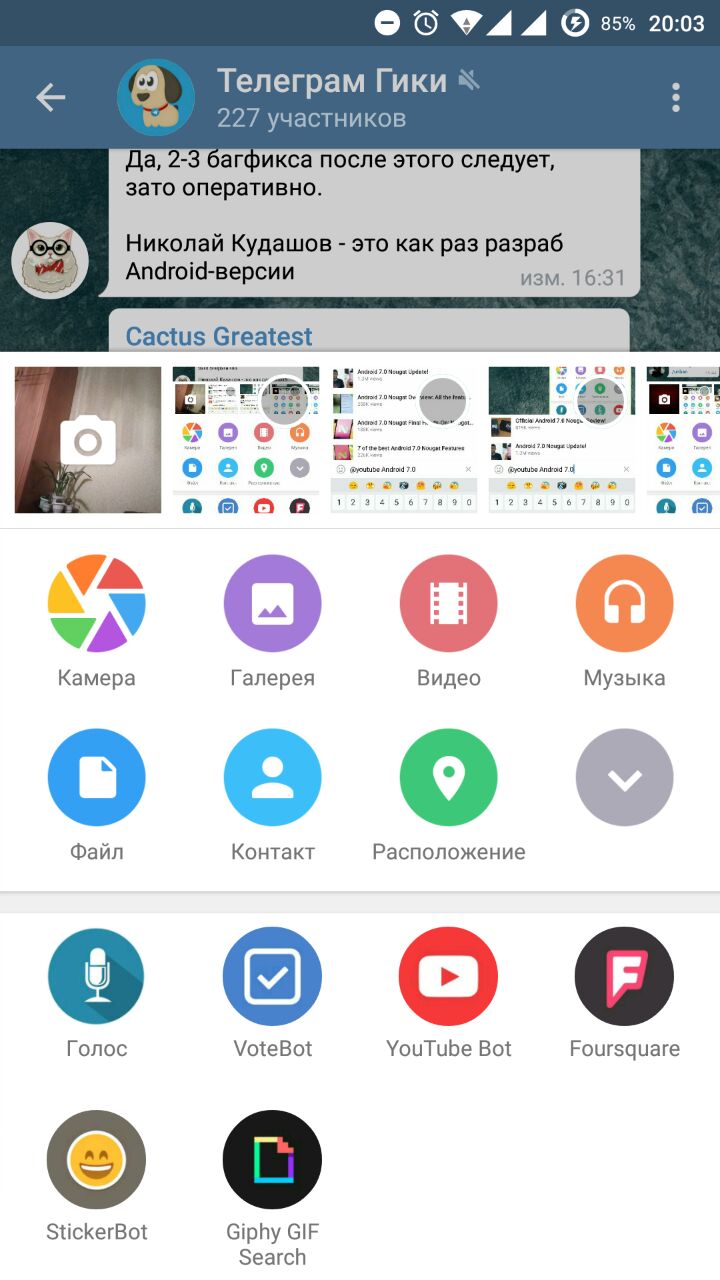Attach a document with Файл
The height and width of the screenshot is (1280, 720).
pyautogui.click(x=97, y=777)
